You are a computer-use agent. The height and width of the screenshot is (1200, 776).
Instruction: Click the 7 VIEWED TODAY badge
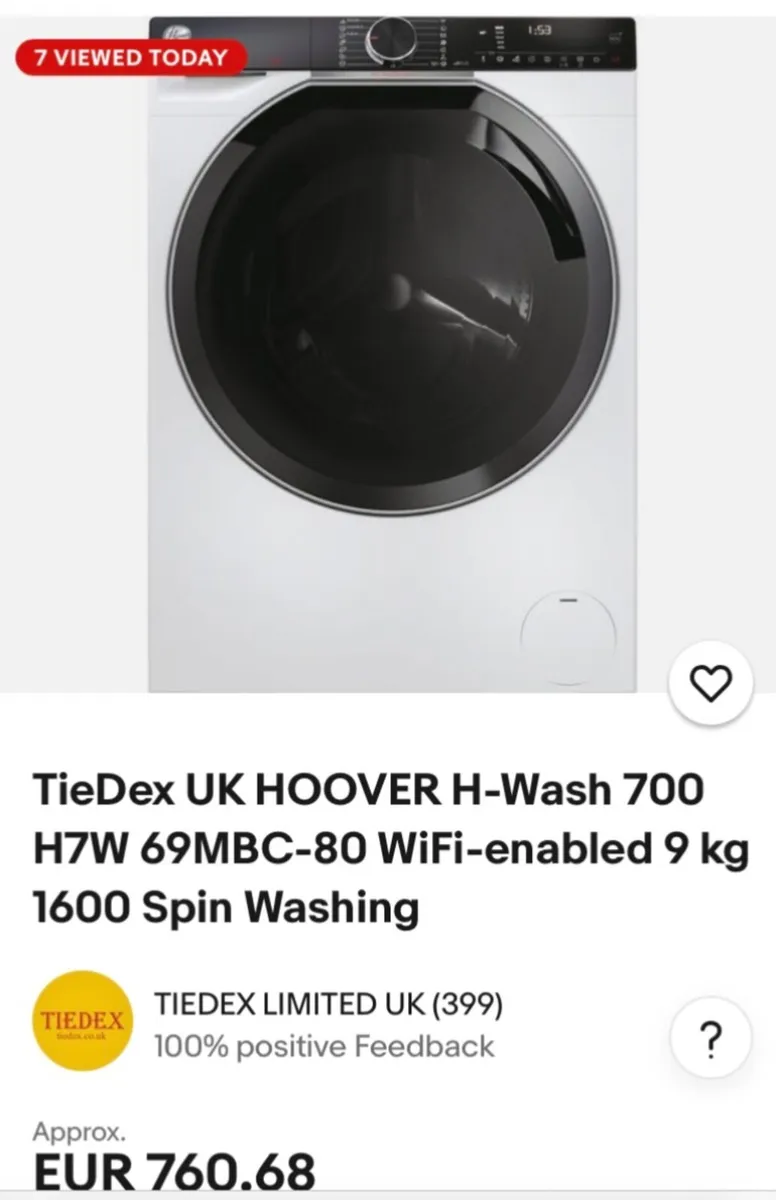(131, 57)
